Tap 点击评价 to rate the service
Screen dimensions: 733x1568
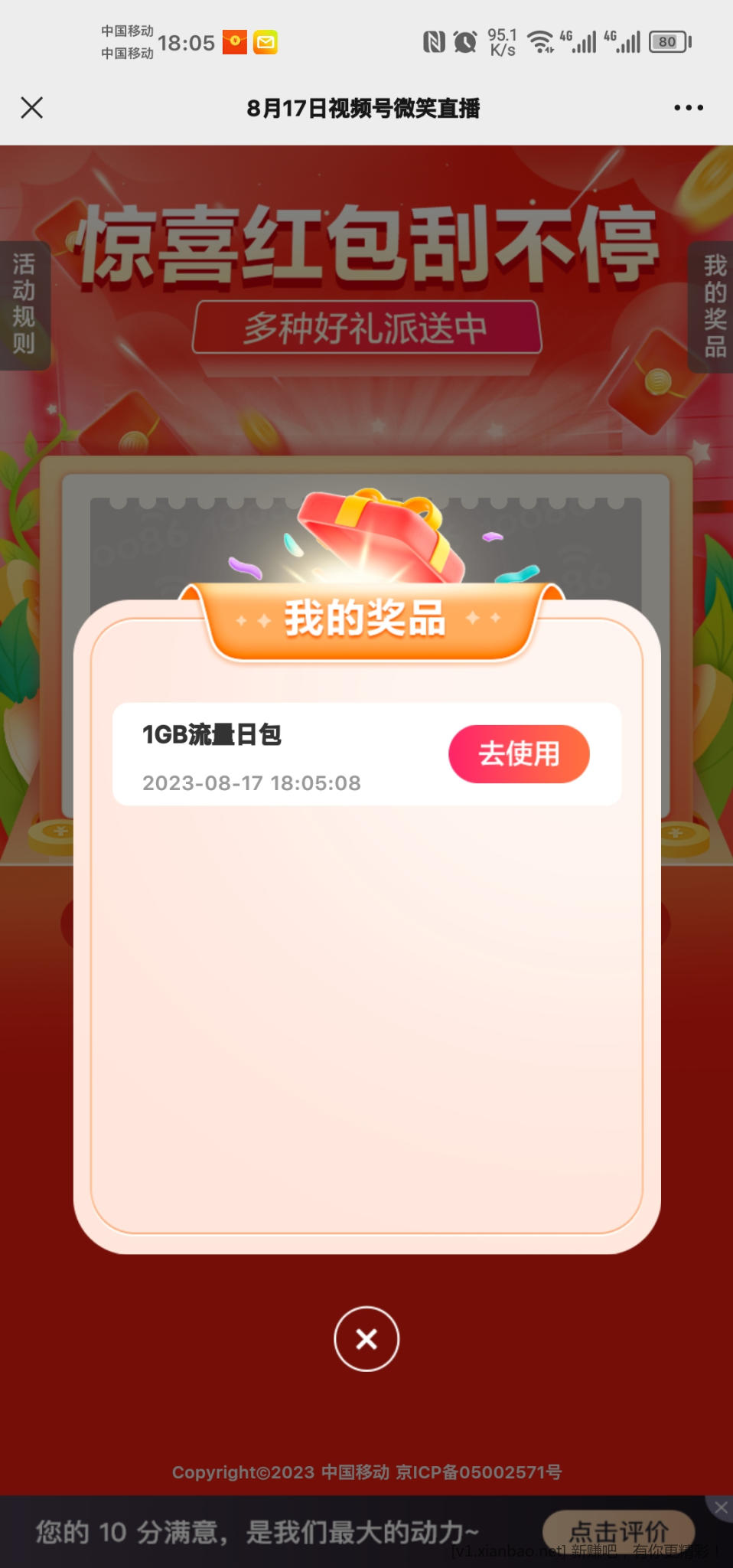click(x=618, y=1531)
